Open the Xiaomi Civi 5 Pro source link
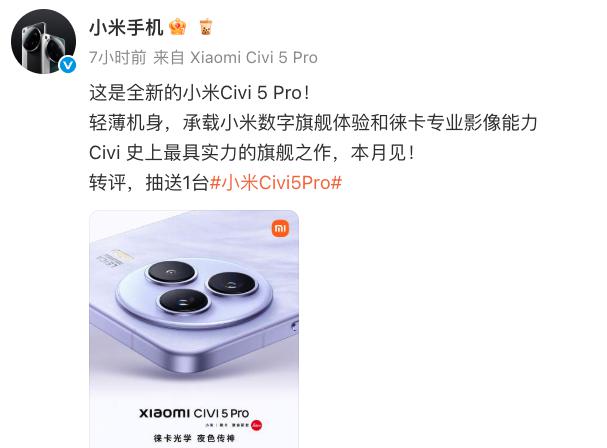This screenshot has width=607, height=448. pyautogui.click(x=256, y=57)
